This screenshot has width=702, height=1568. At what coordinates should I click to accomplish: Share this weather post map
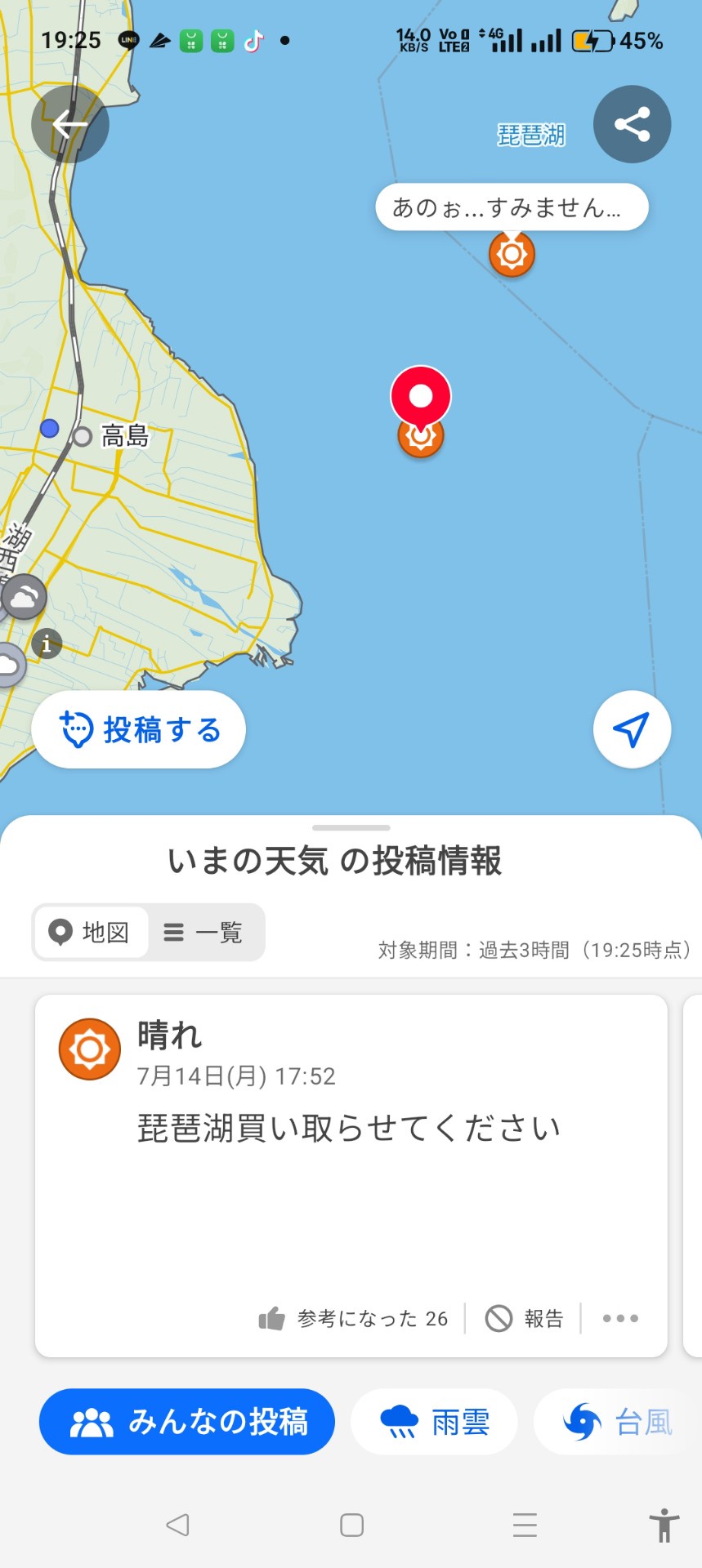coord(632,124)
